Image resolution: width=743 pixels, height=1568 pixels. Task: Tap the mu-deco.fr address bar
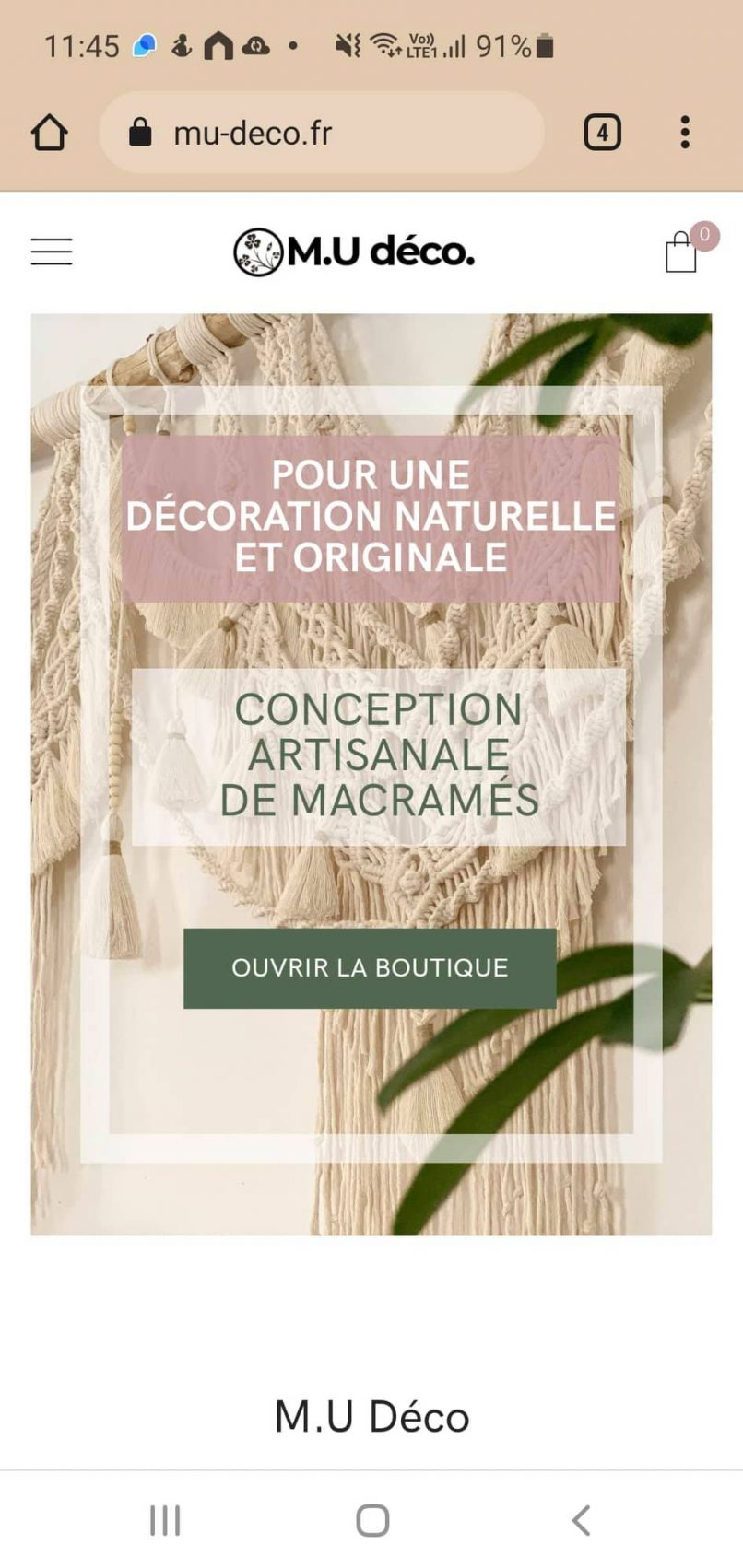click(321, 133)
